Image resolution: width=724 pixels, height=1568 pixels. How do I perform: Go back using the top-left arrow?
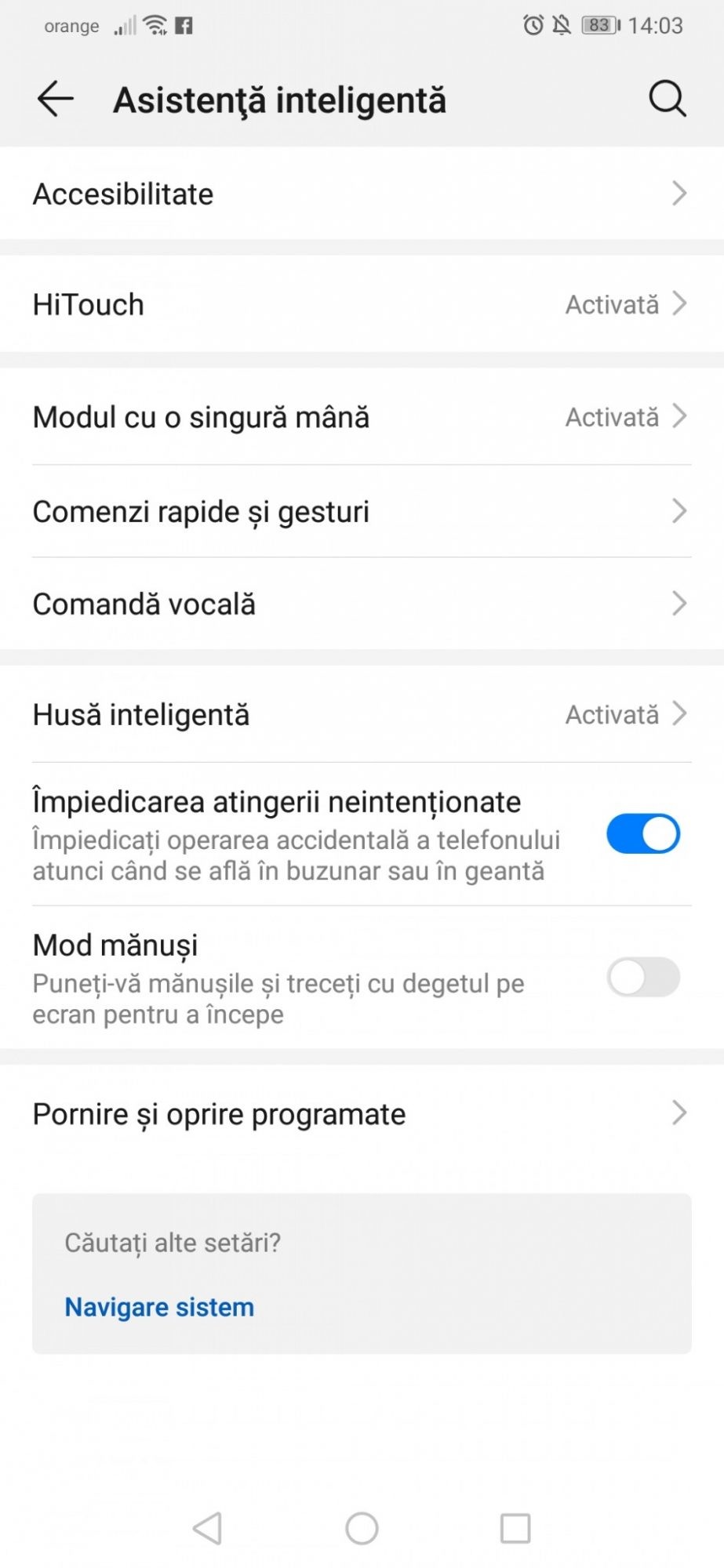55,100
